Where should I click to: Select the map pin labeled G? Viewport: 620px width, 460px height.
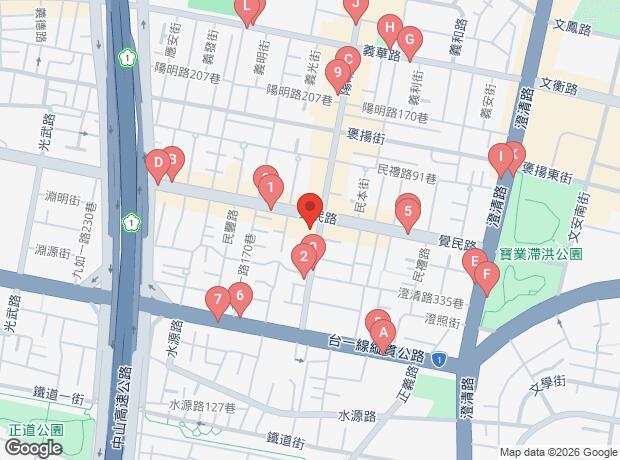click(x=407, y=41)
